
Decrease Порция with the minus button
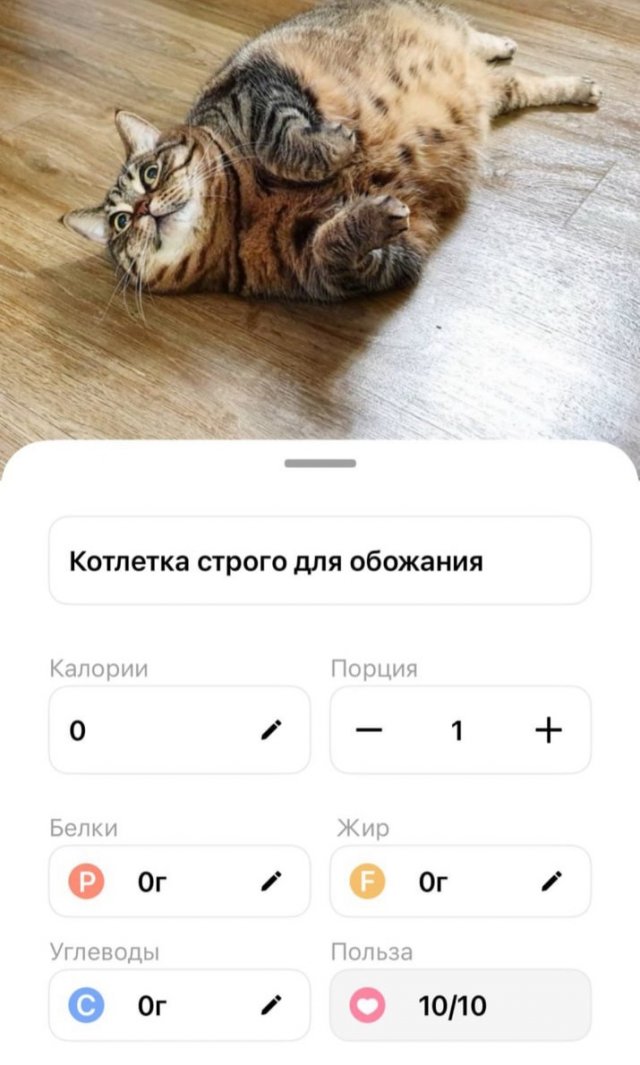pos(369,731)
